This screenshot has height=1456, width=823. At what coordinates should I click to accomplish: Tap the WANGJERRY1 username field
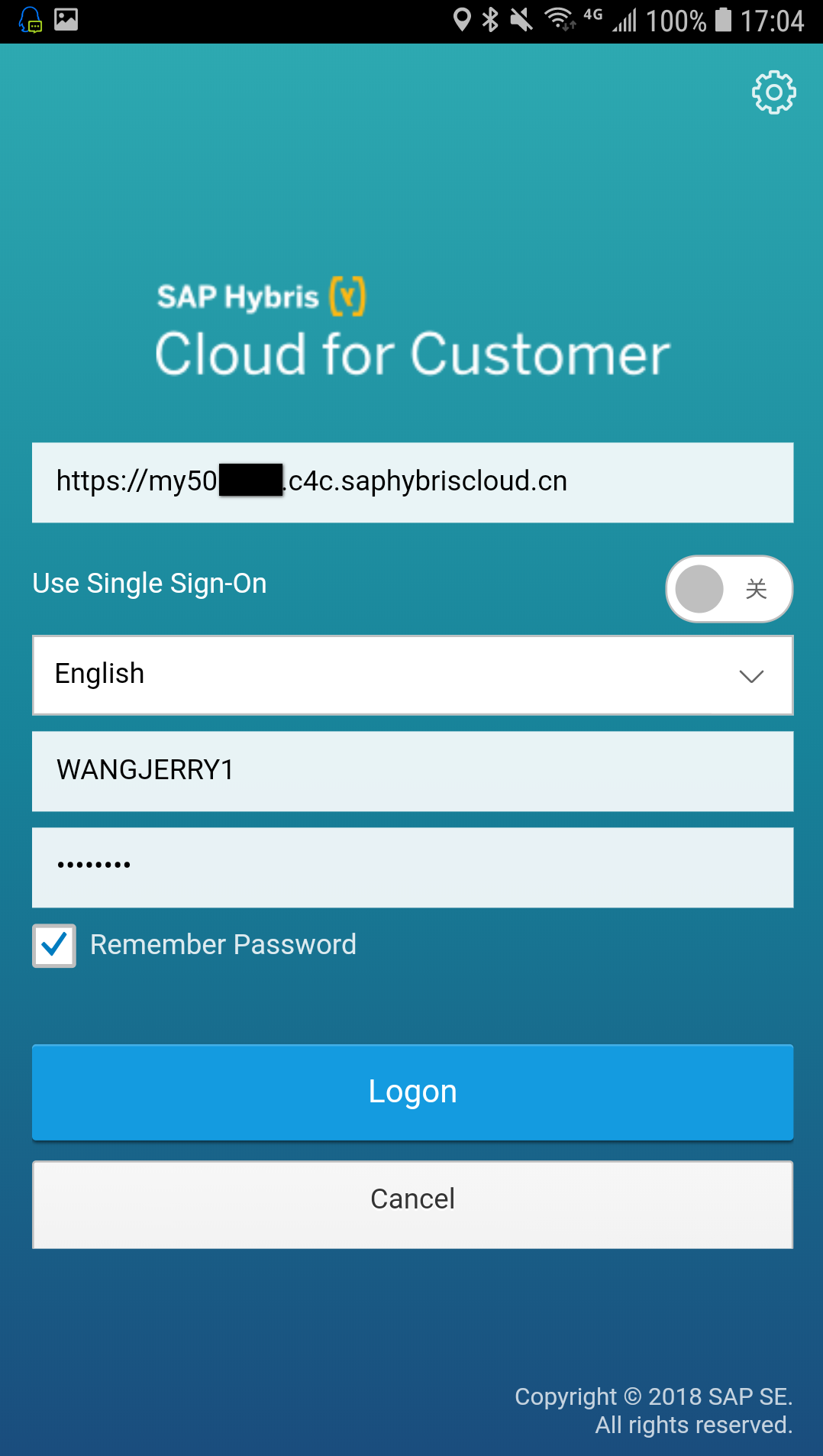pyautogui.click(x=412, y=771)
